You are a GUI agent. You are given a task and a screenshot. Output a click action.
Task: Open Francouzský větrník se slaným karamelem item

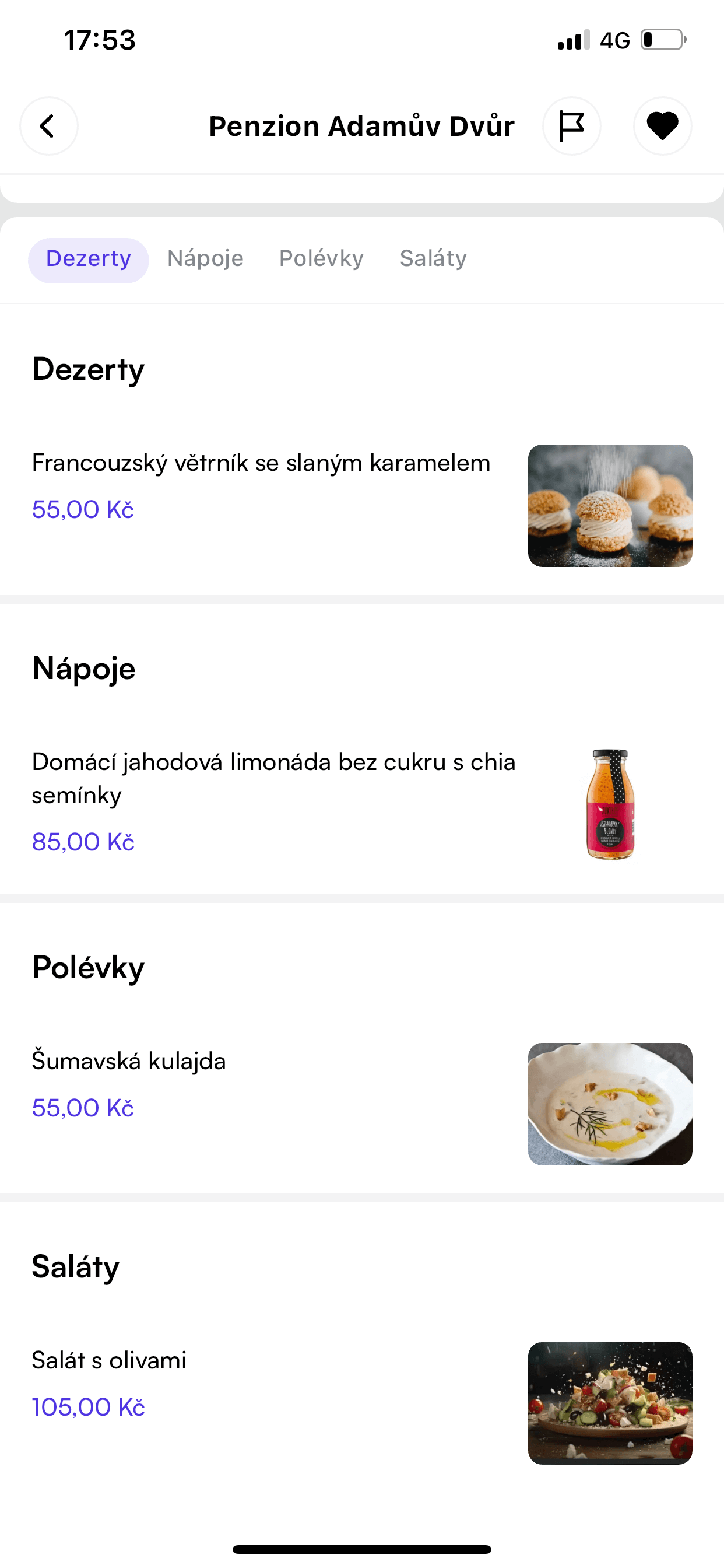pos(261,463)
